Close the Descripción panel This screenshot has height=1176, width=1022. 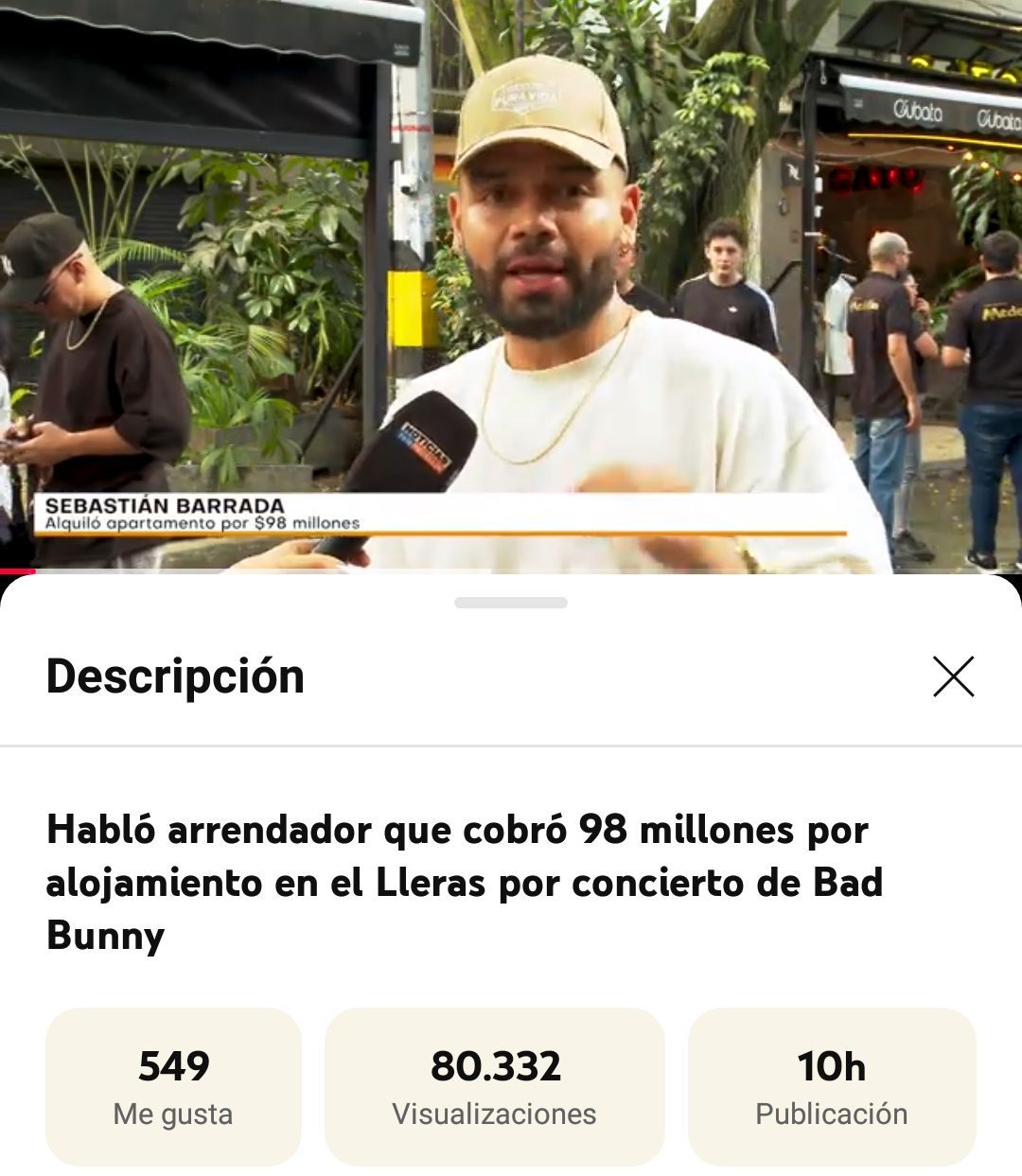[x=953, y=676]
